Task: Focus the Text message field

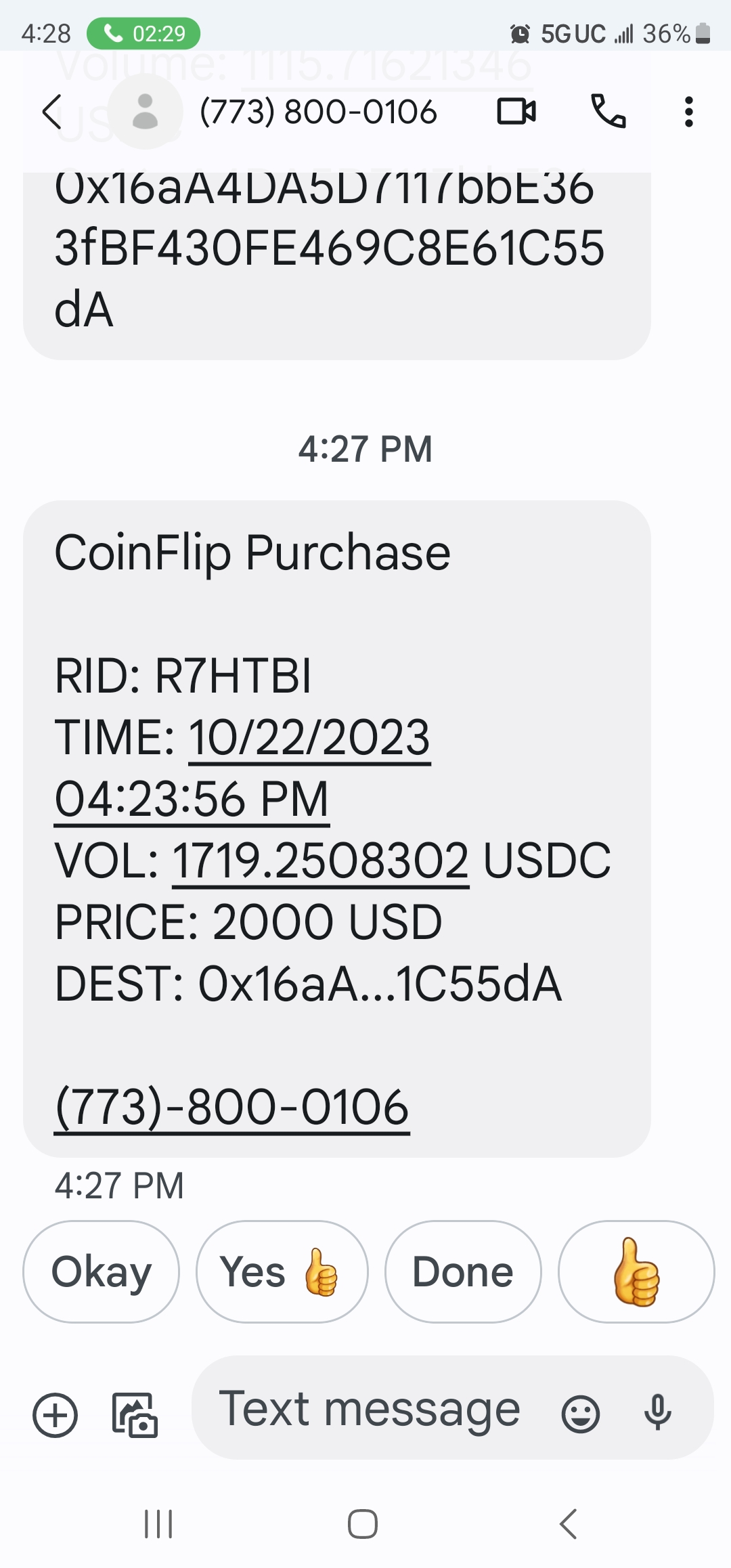Action: tap(369, 1410)
